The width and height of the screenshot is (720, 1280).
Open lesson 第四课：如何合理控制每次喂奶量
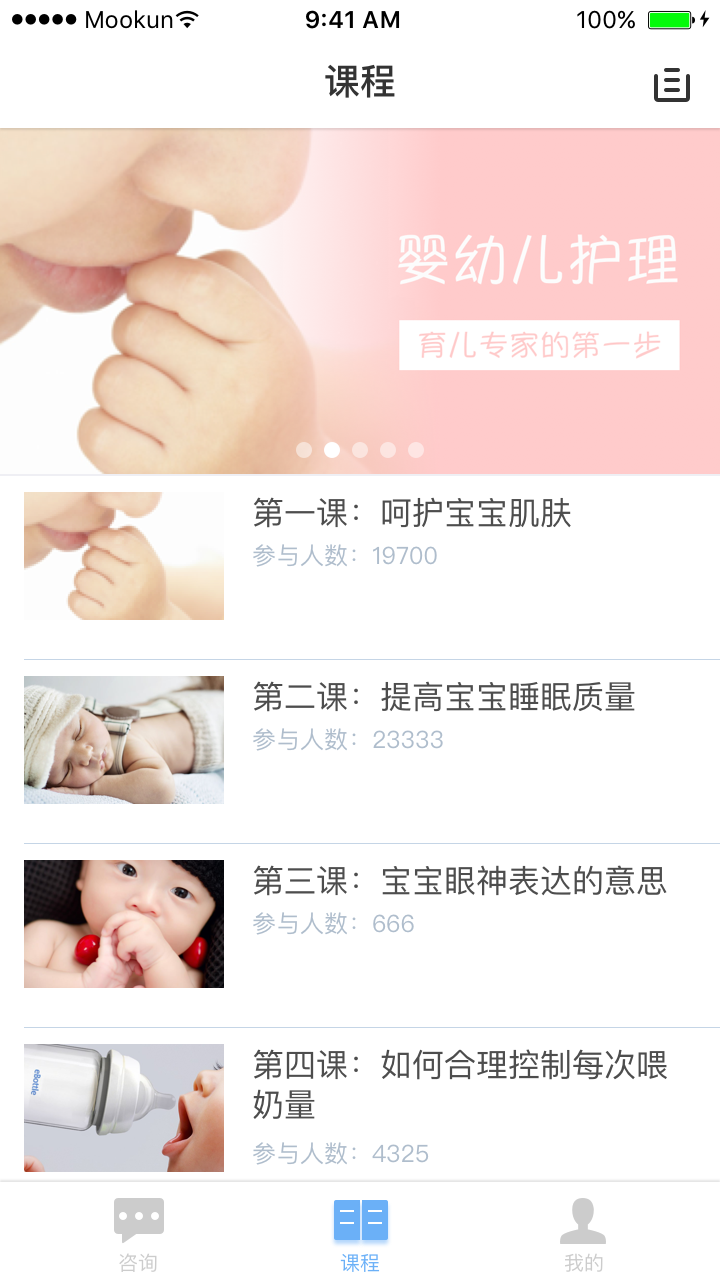459,1084
